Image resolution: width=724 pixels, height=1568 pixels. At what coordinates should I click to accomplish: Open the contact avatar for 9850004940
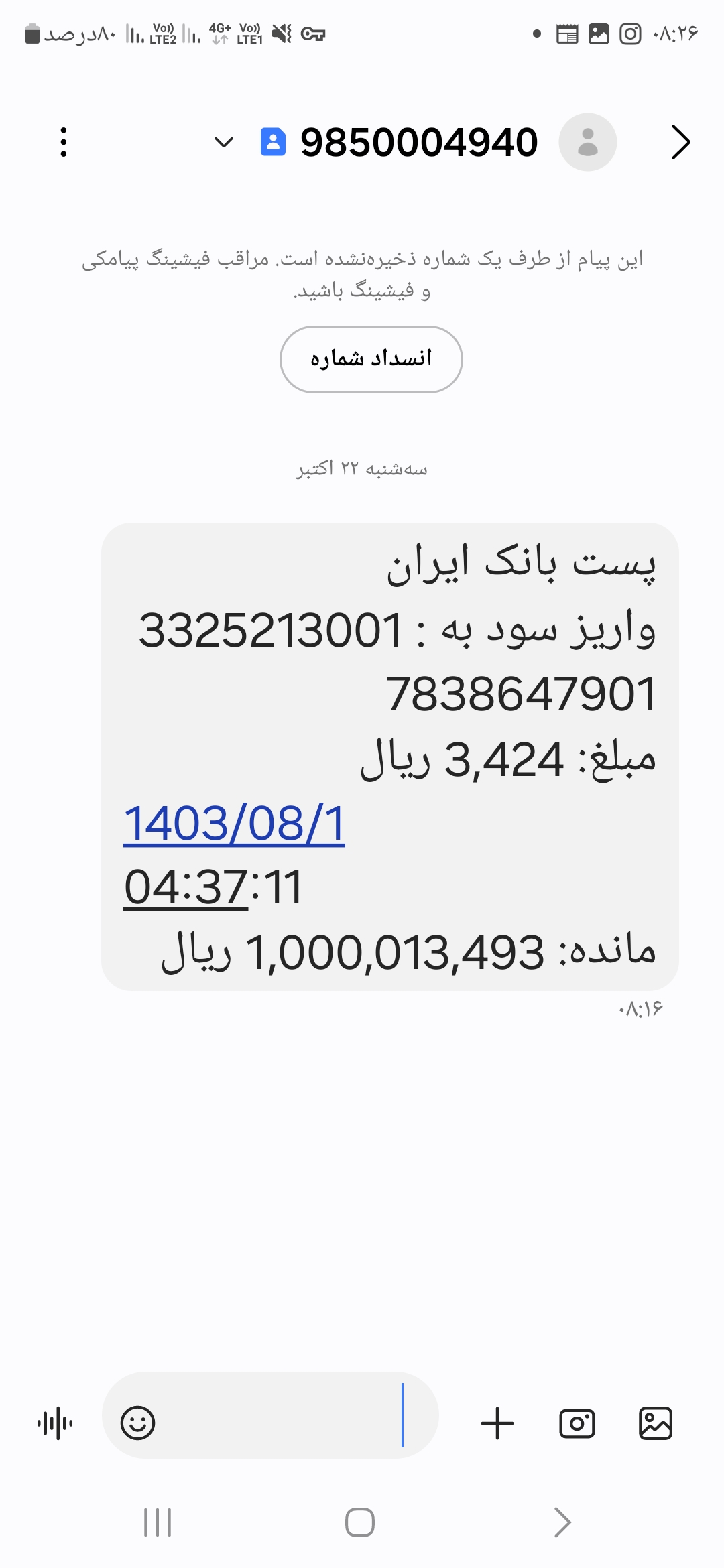[x=587, y=142]
